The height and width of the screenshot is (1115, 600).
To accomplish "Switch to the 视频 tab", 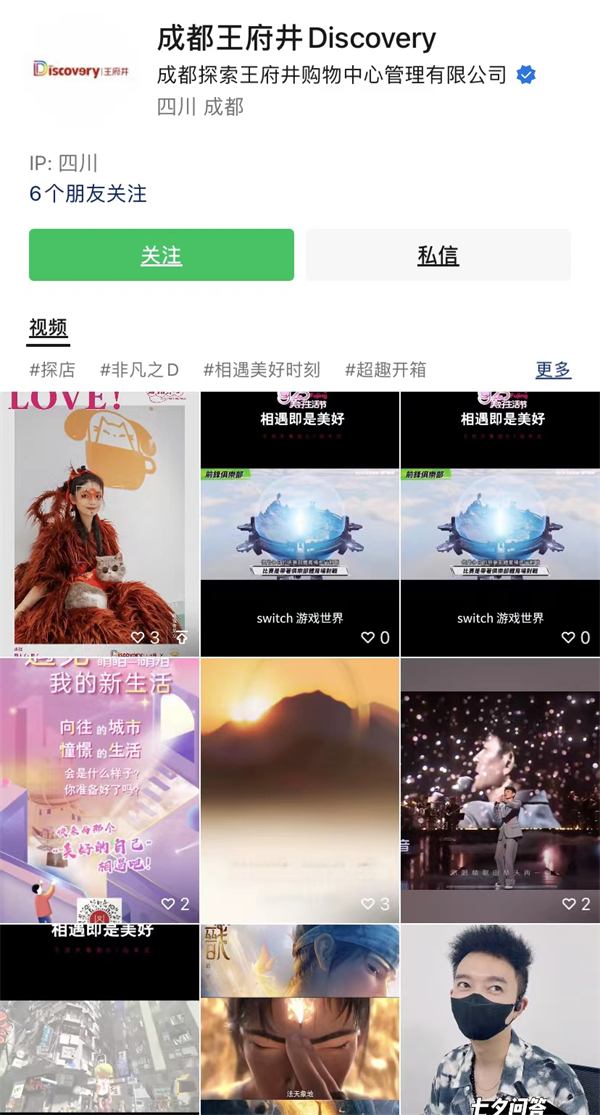I will pos(48,328).
